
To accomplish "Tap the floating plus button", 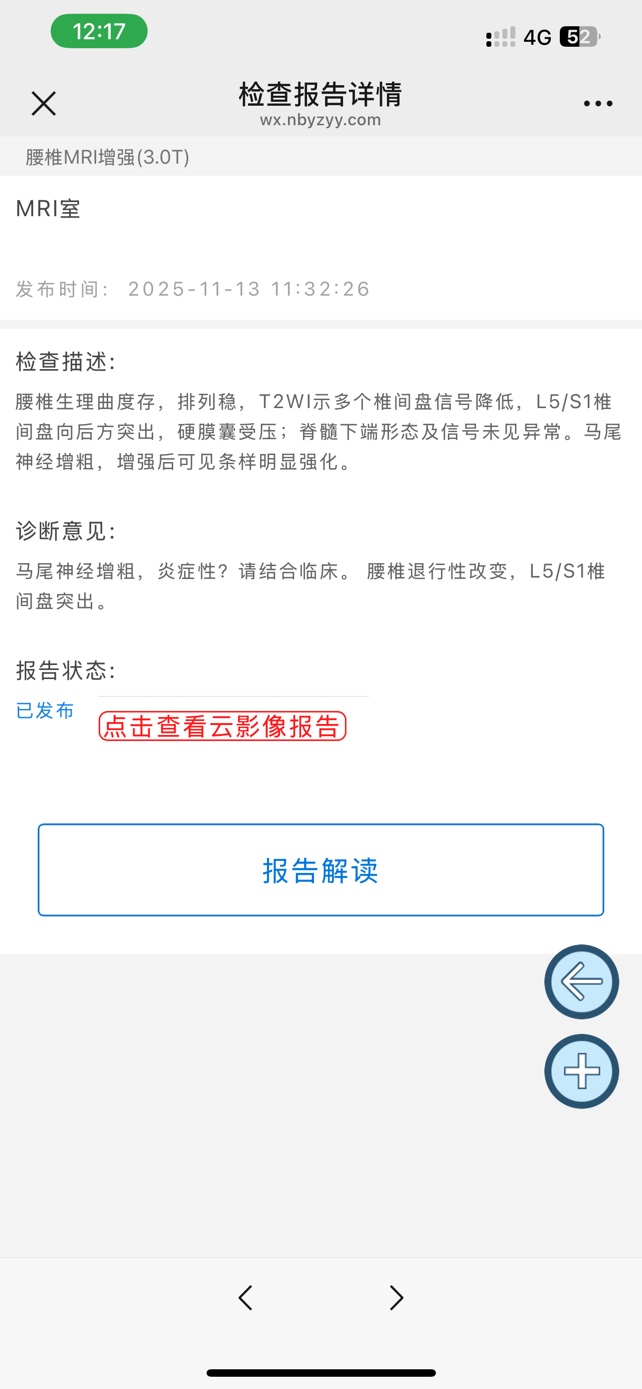I will click(x=581, y=1072).
